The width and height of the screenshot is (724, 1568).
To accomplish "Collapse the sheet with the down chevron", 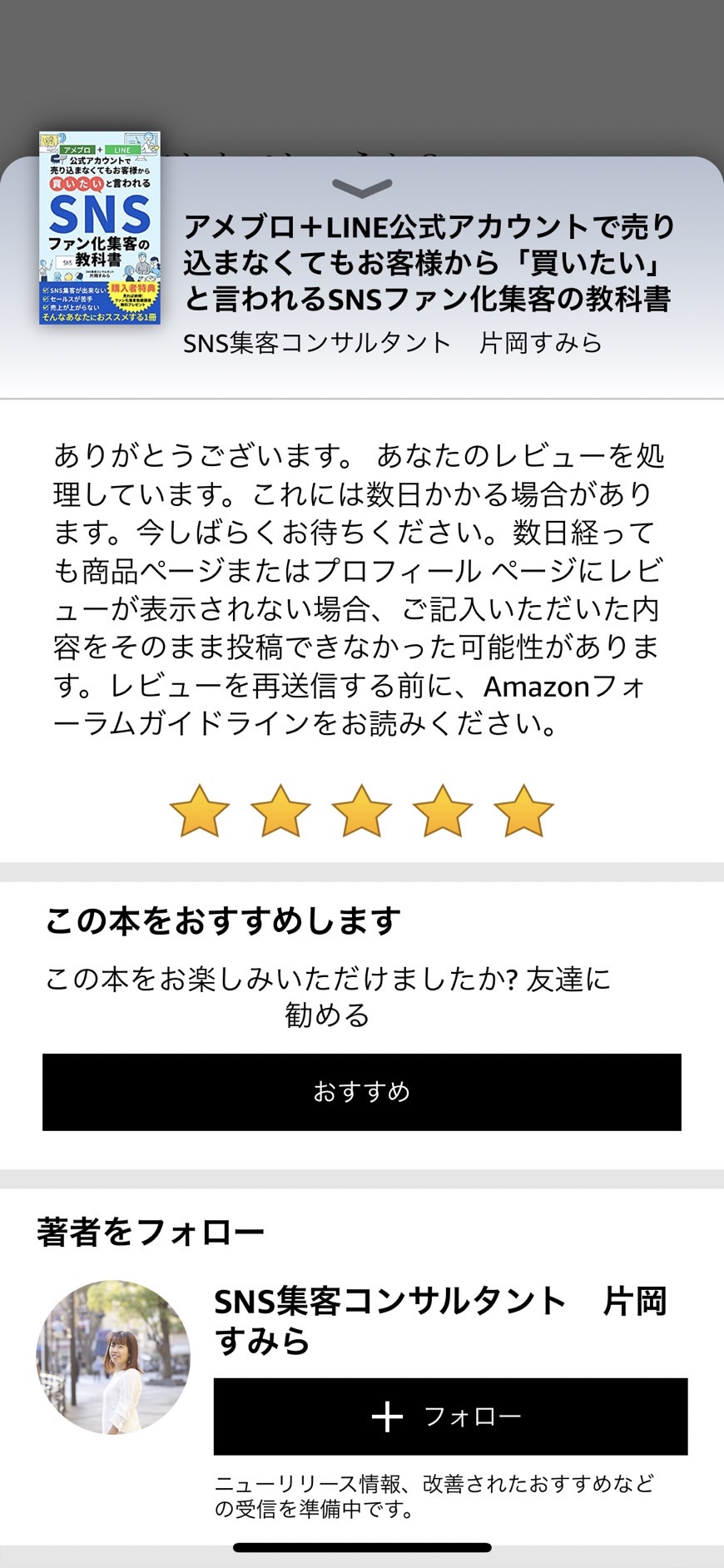I will tap(361, 188).
